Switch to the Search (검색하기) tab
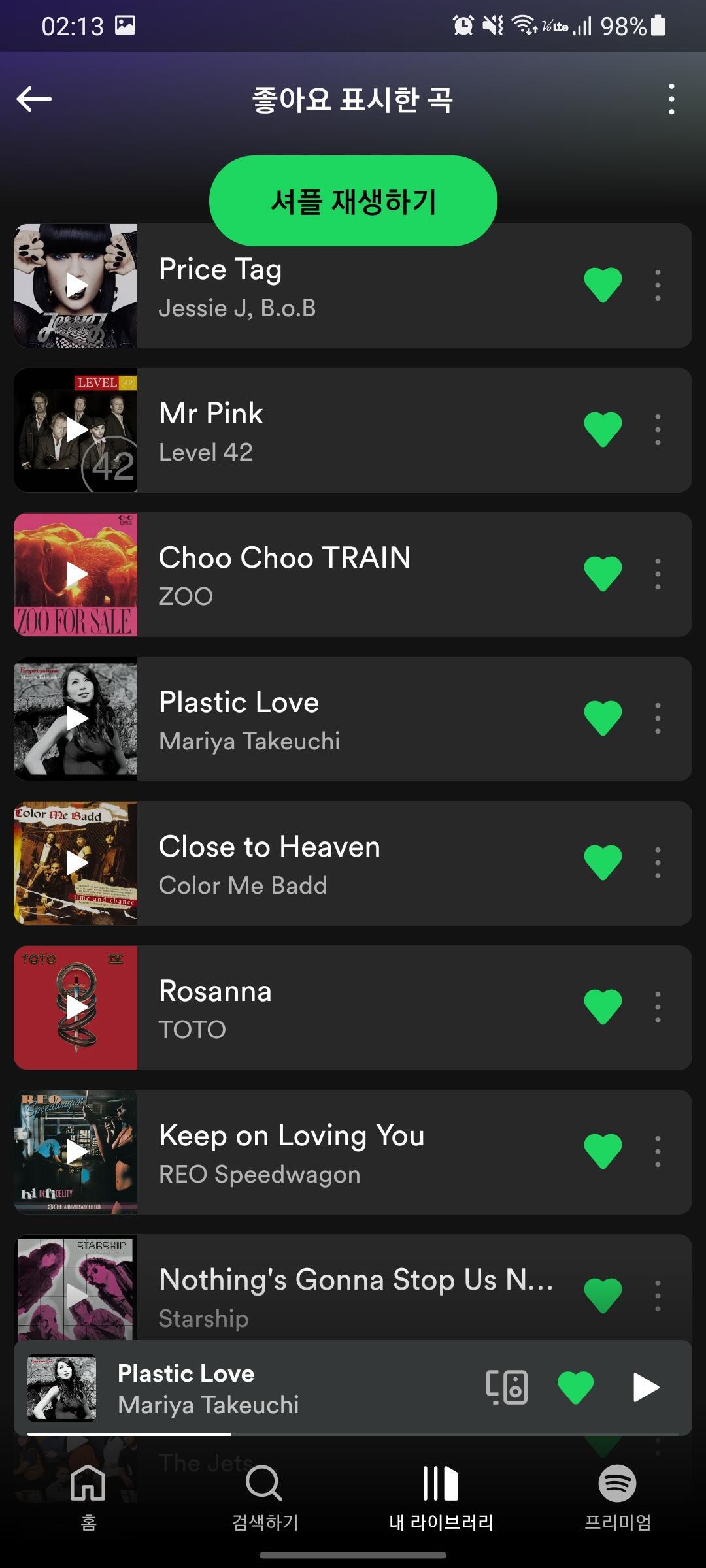The image size is (706, 1568). point(265,1496)
